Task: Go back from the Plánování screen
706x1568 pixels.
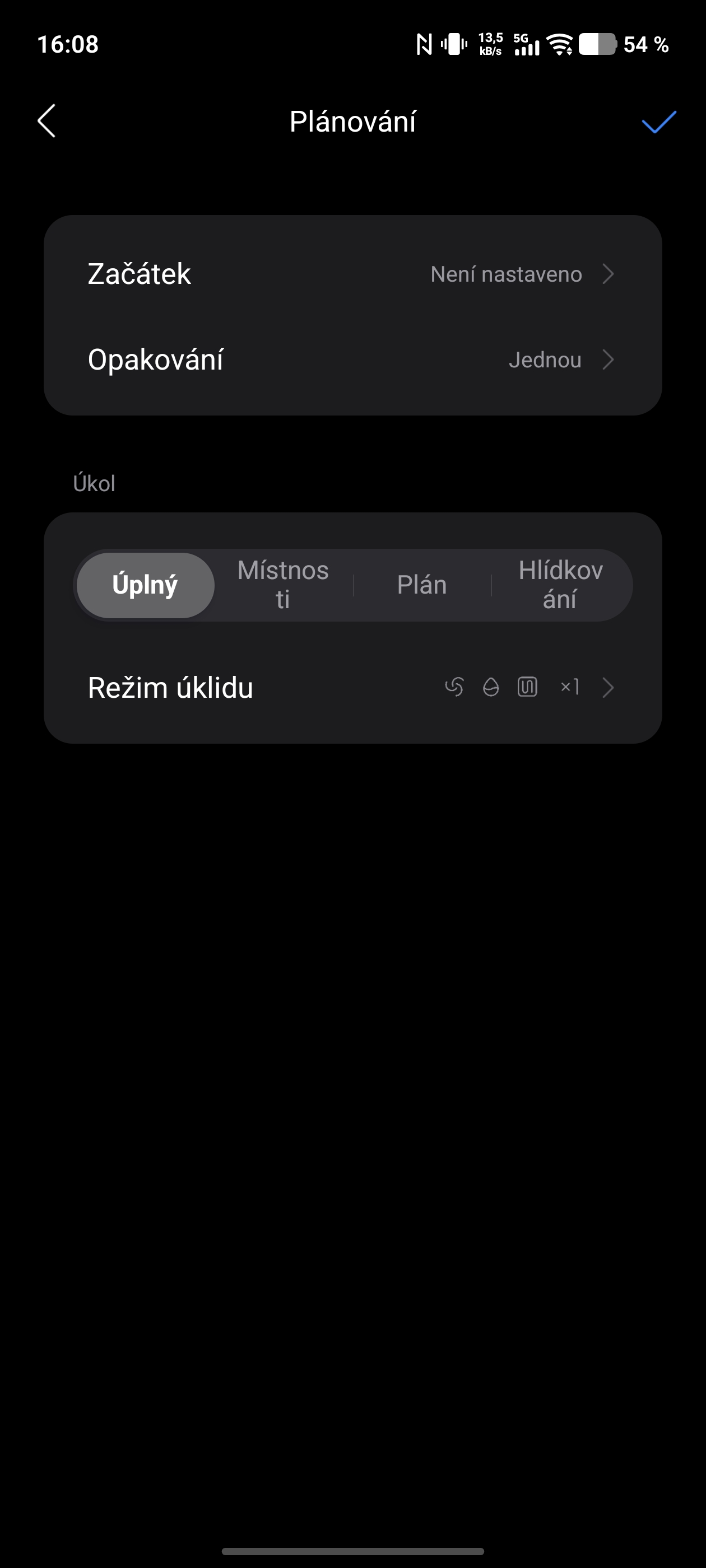Action: (x=47, y=120)
